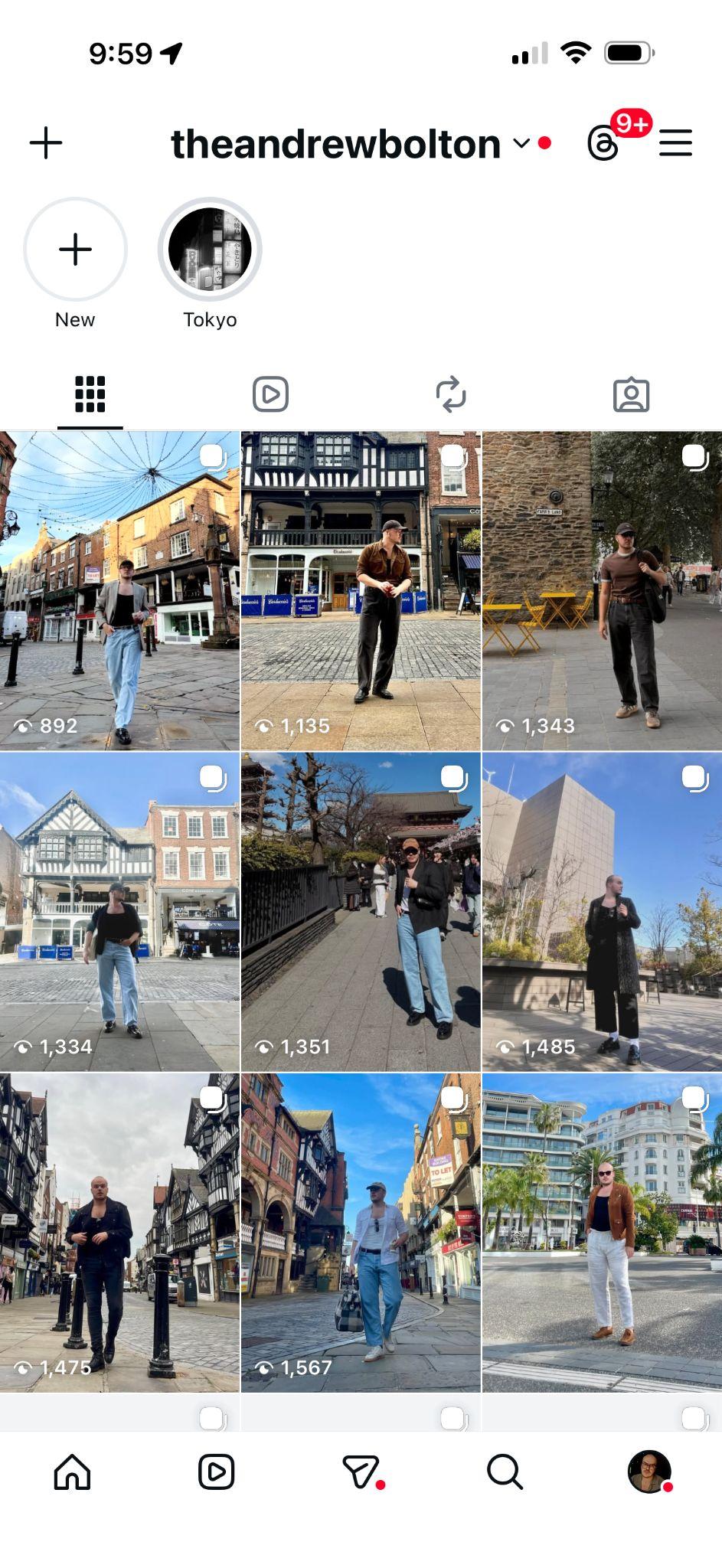Open the post with 1,334 views
This screenshot has width=722, height=1568.
[x=119, y=911]
